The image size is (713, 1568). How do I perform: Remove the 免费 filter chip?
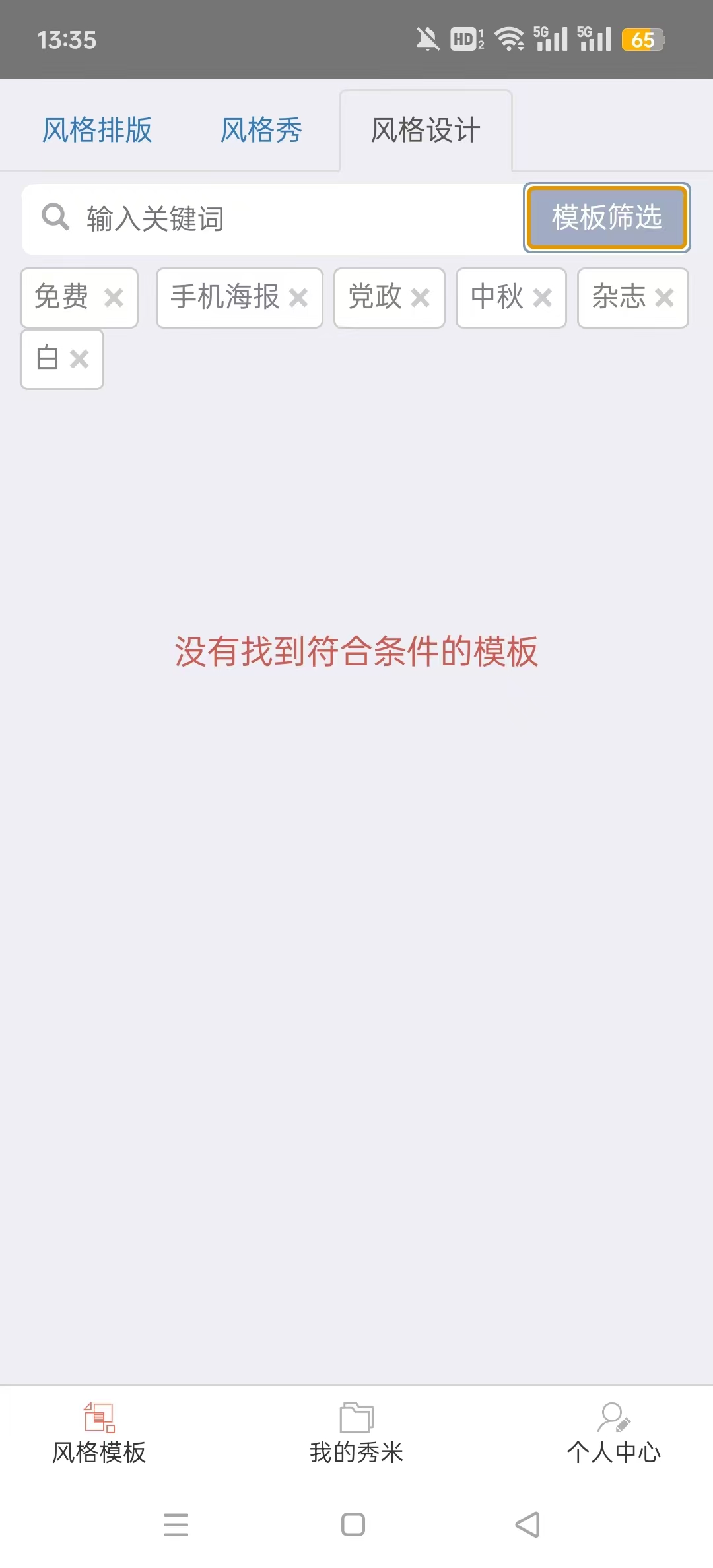click(x=114, y=298)
